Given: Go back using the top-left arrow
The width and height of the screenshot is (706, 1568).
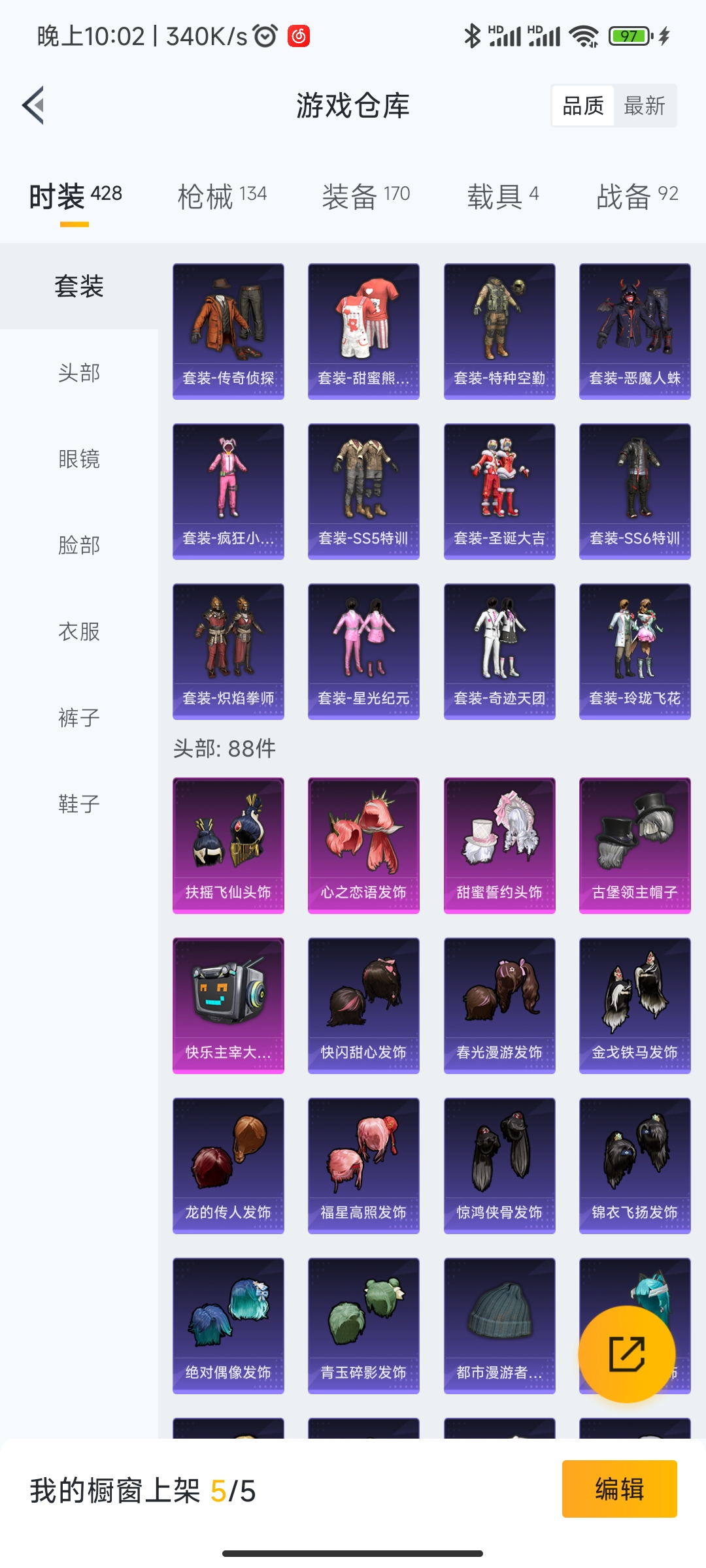Looking at the screenshot, I should (33, 105).
